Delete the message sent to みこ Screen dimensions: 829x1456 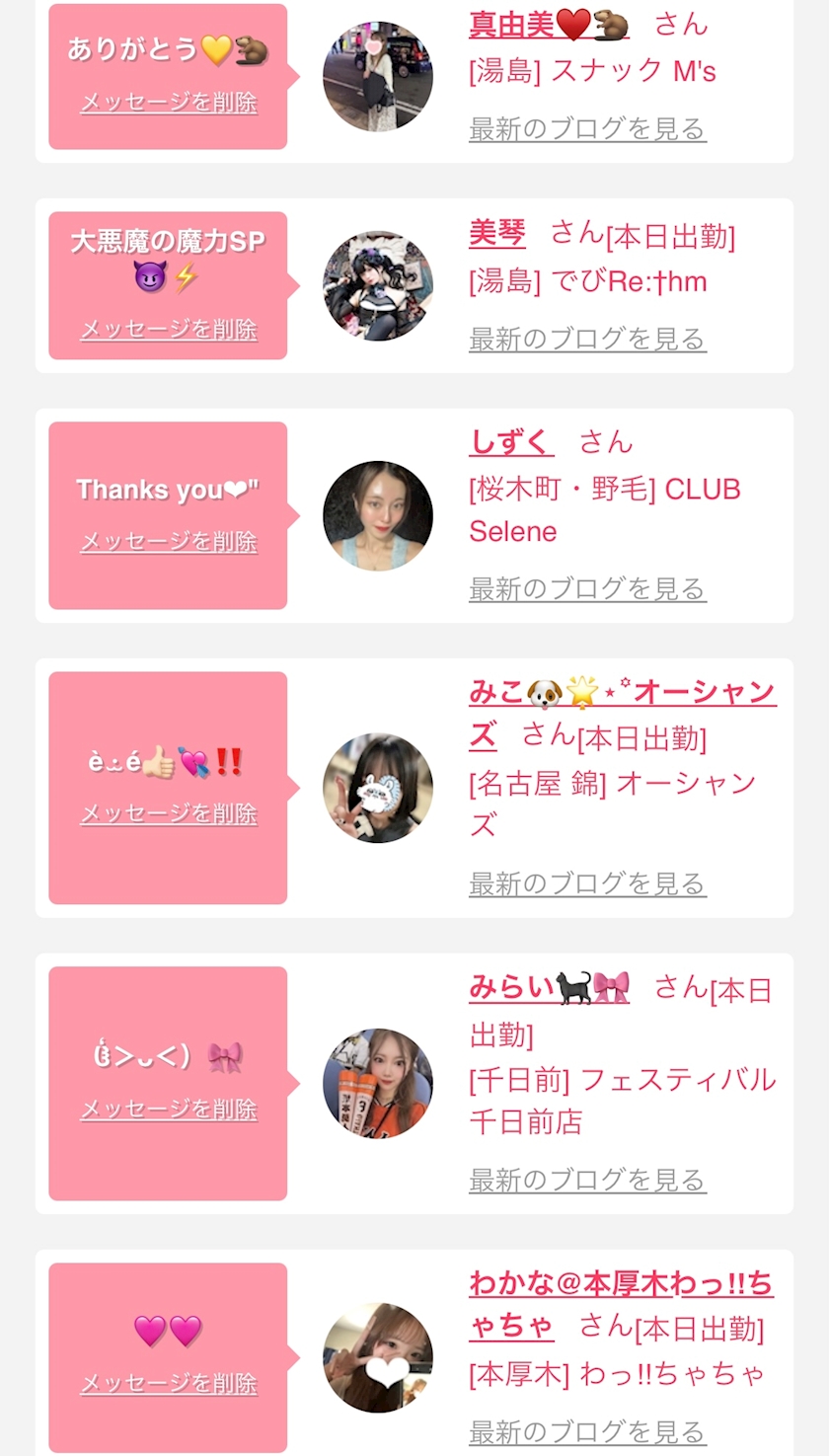coord(169,813)
